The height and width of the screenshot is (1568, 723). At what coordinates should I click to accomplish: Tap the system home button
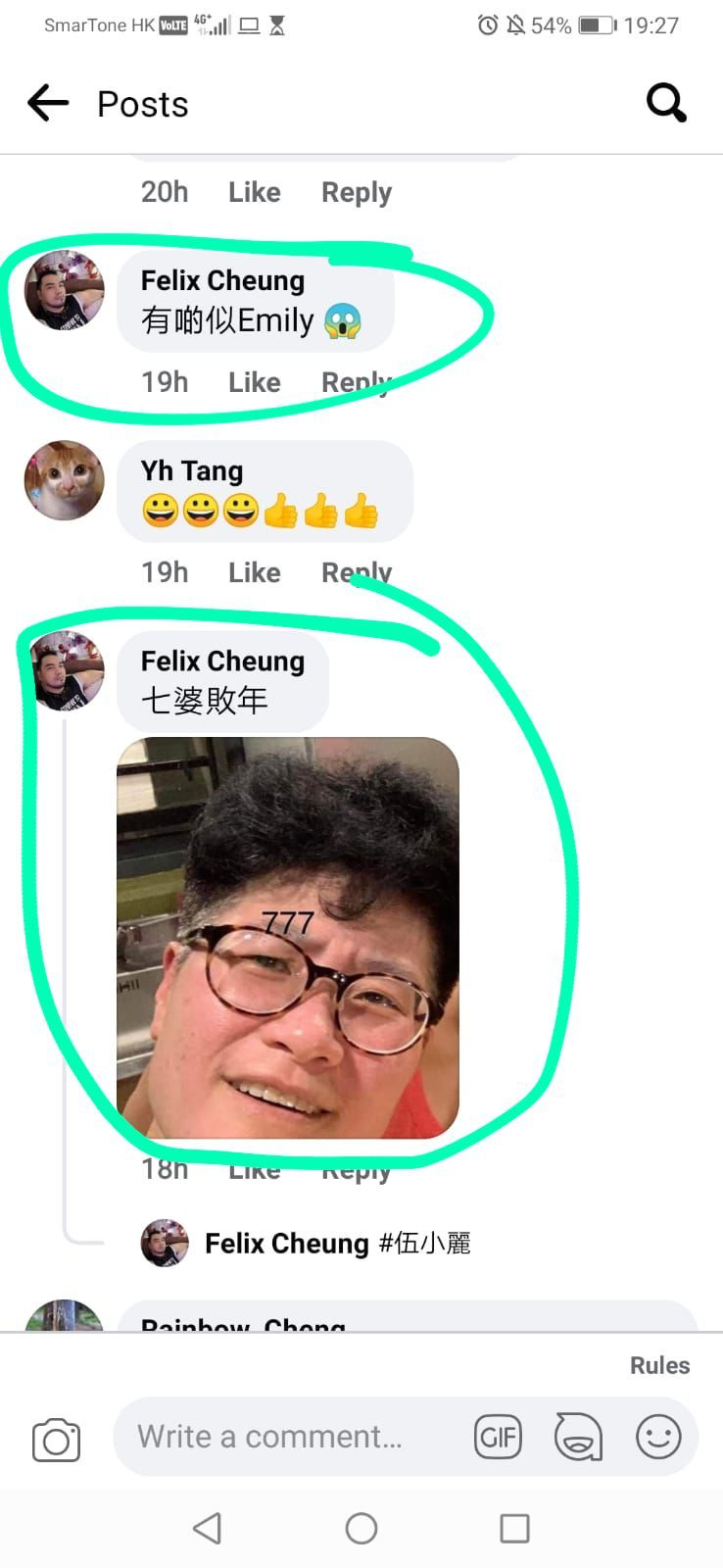(361, 1528)
